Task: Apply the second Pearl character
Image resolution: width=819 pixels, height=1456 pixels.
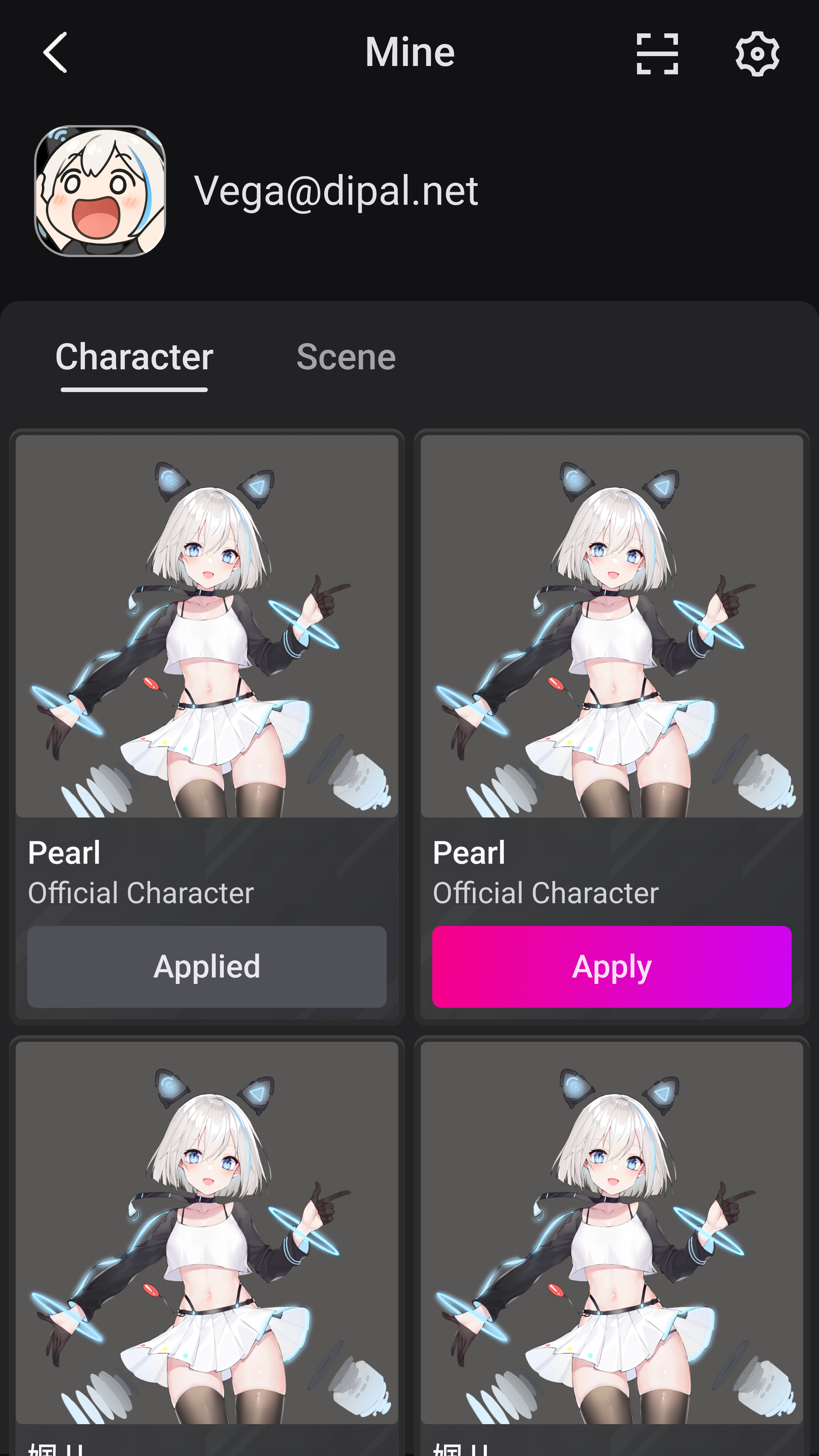Action: (x=612, y=966)
